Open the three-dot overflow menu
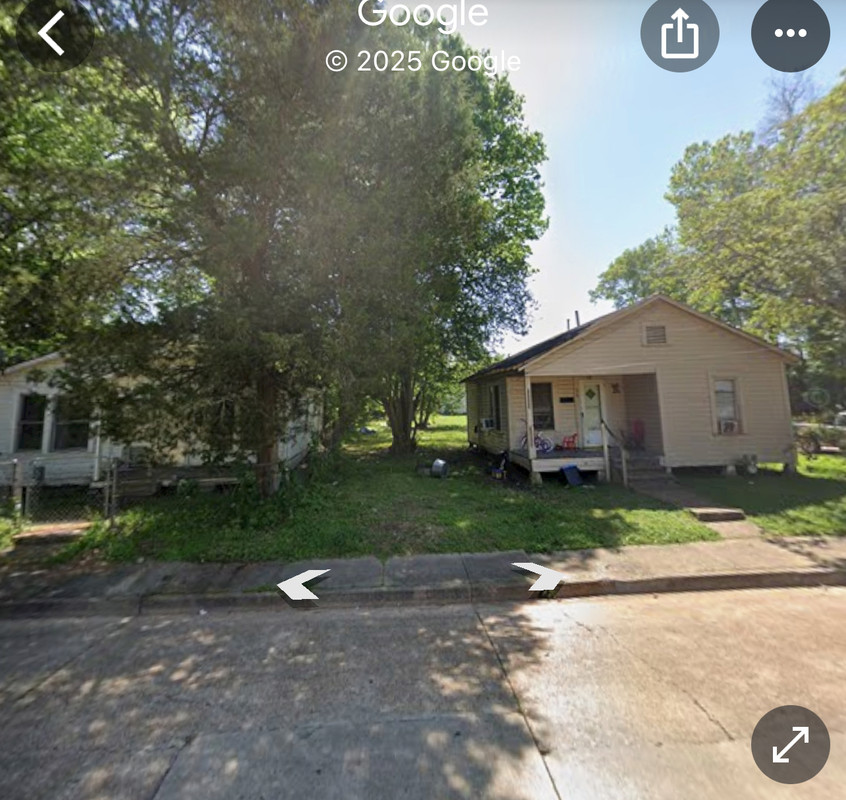Viewport: 846px width, 800px height. (x=790, y=33)
